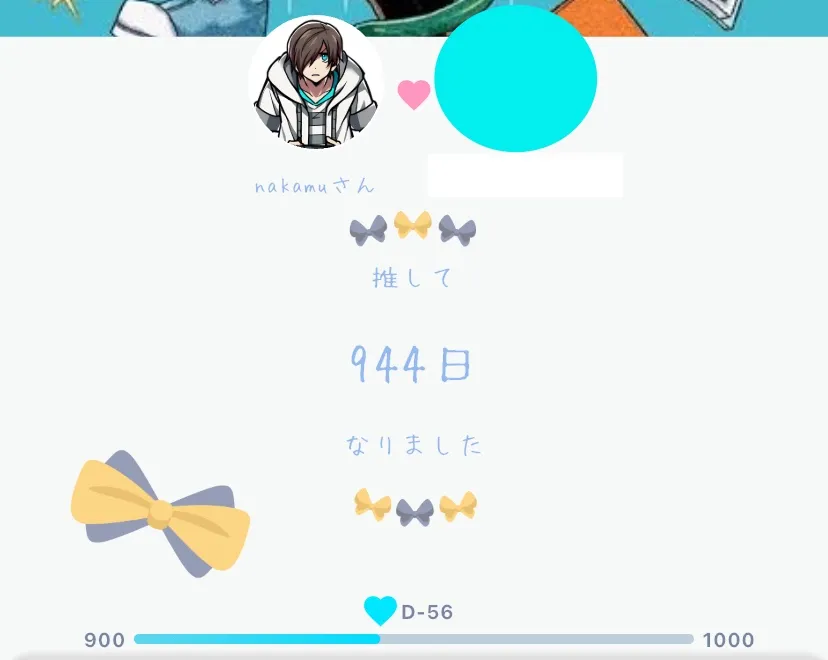
Task: Tap the pink heart between the avatars
Action: click(x=414, y=95)
